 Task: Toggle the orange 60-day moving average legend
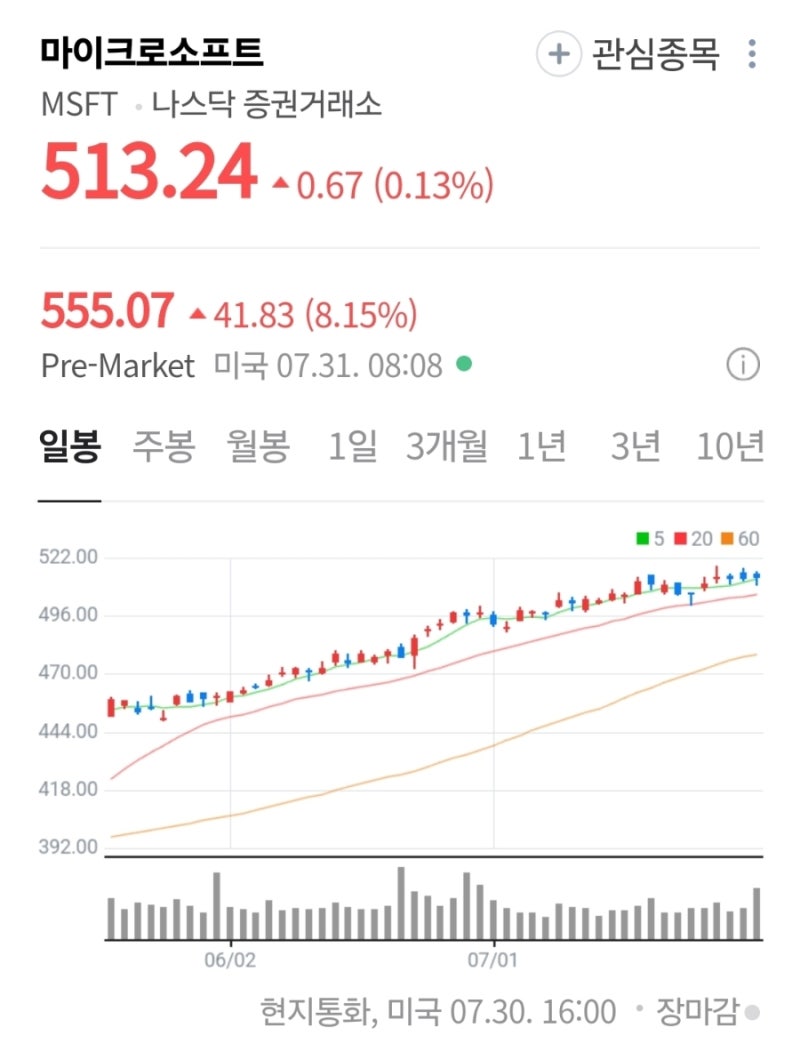tap(733, 537)
